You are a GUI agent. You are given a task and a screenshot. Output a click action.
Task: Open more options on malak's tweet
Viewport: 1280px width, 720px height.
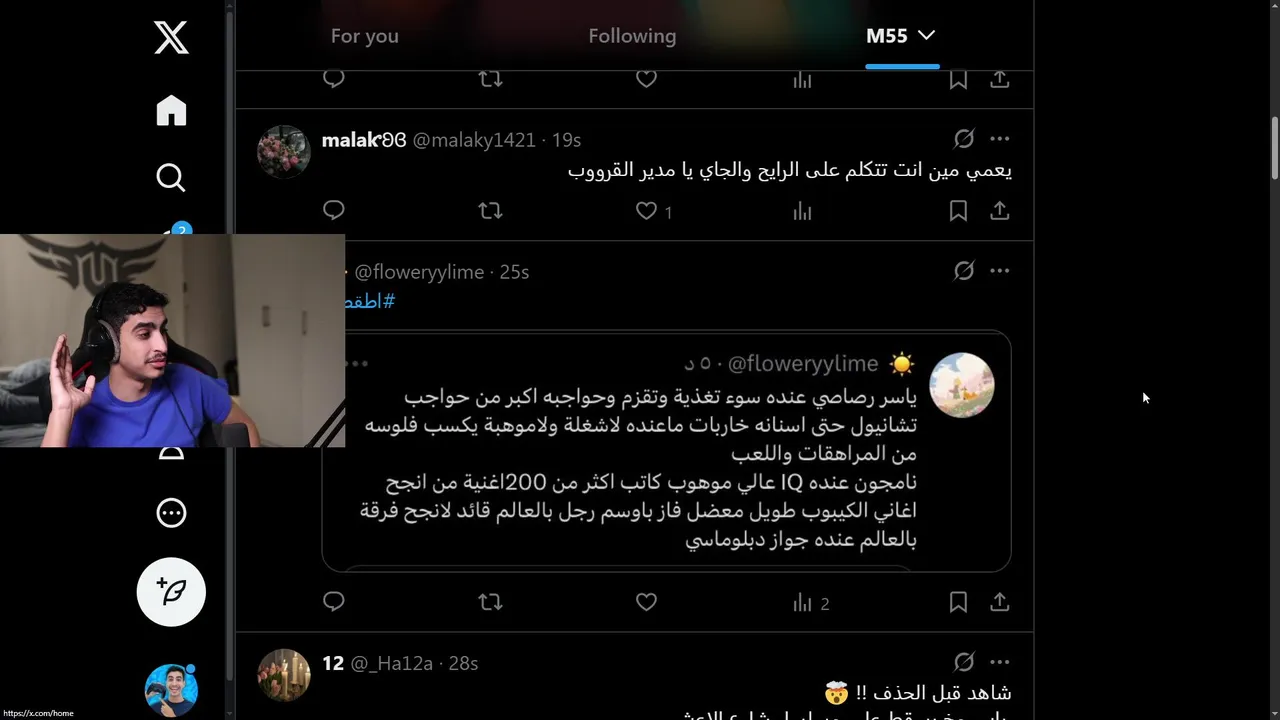tap(999, 139)
